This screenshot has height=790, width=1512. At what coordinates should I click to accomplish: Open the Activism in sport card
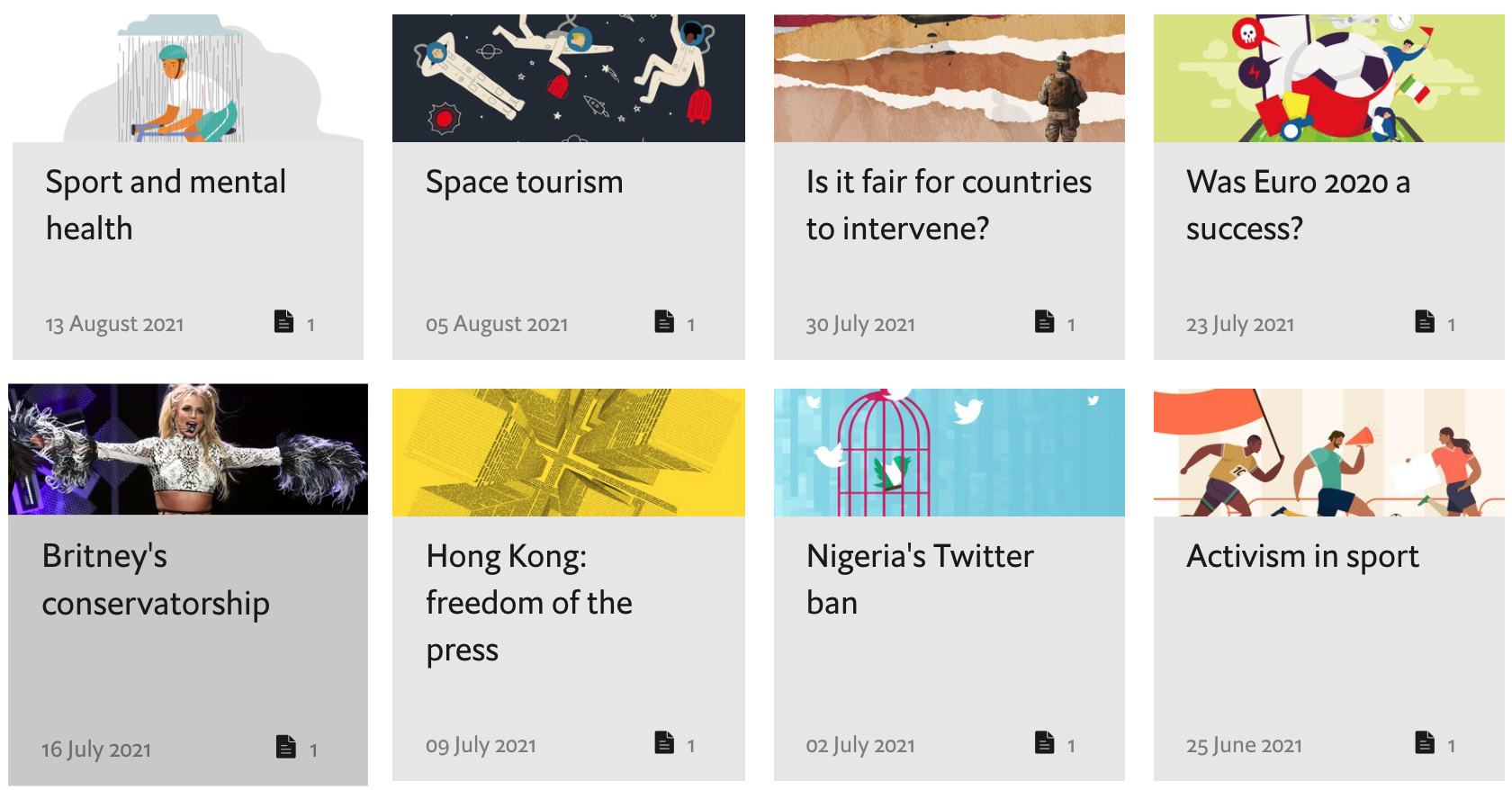(x=1301, y=556)
